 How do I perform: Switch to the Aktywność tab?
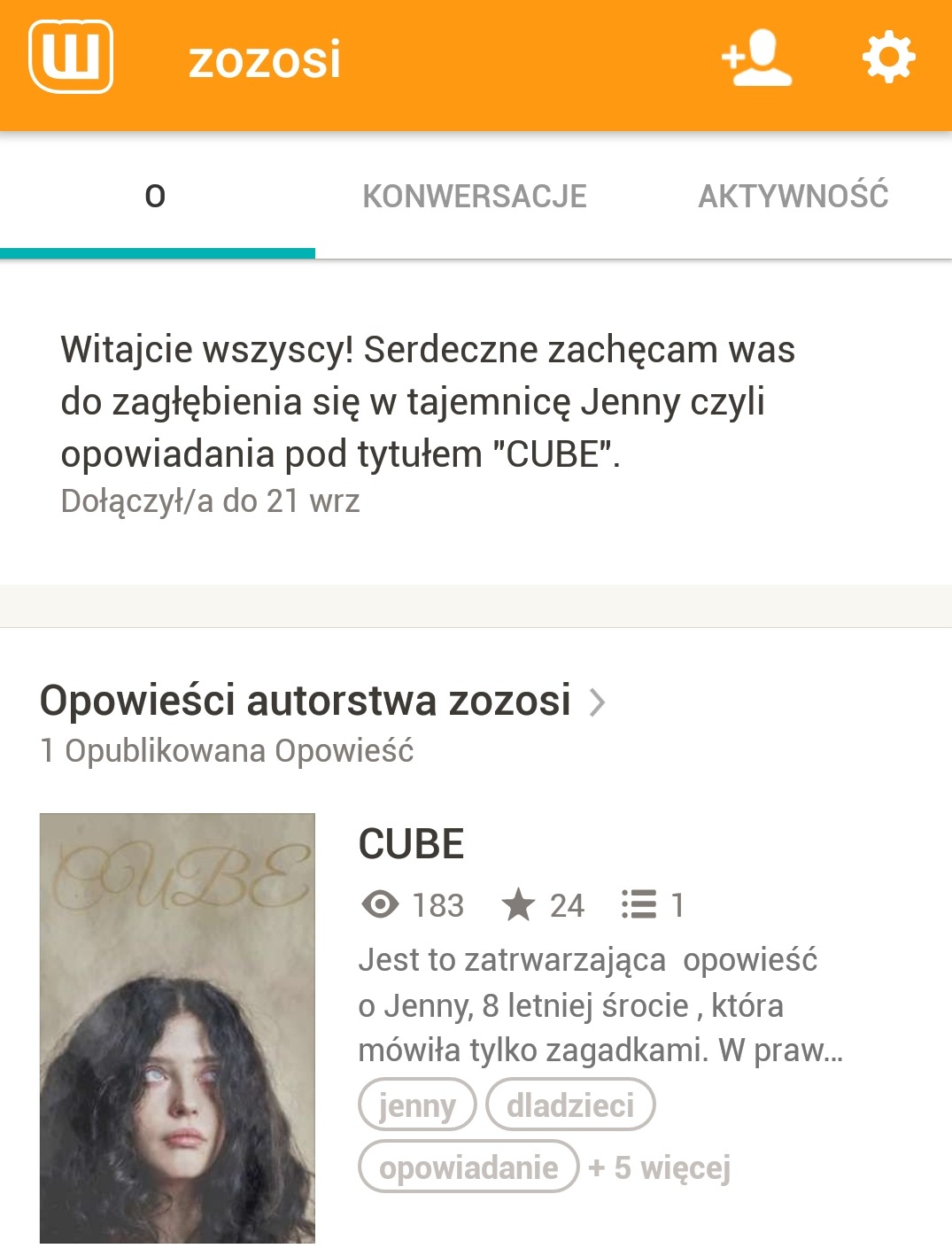(x=793, y=196)
